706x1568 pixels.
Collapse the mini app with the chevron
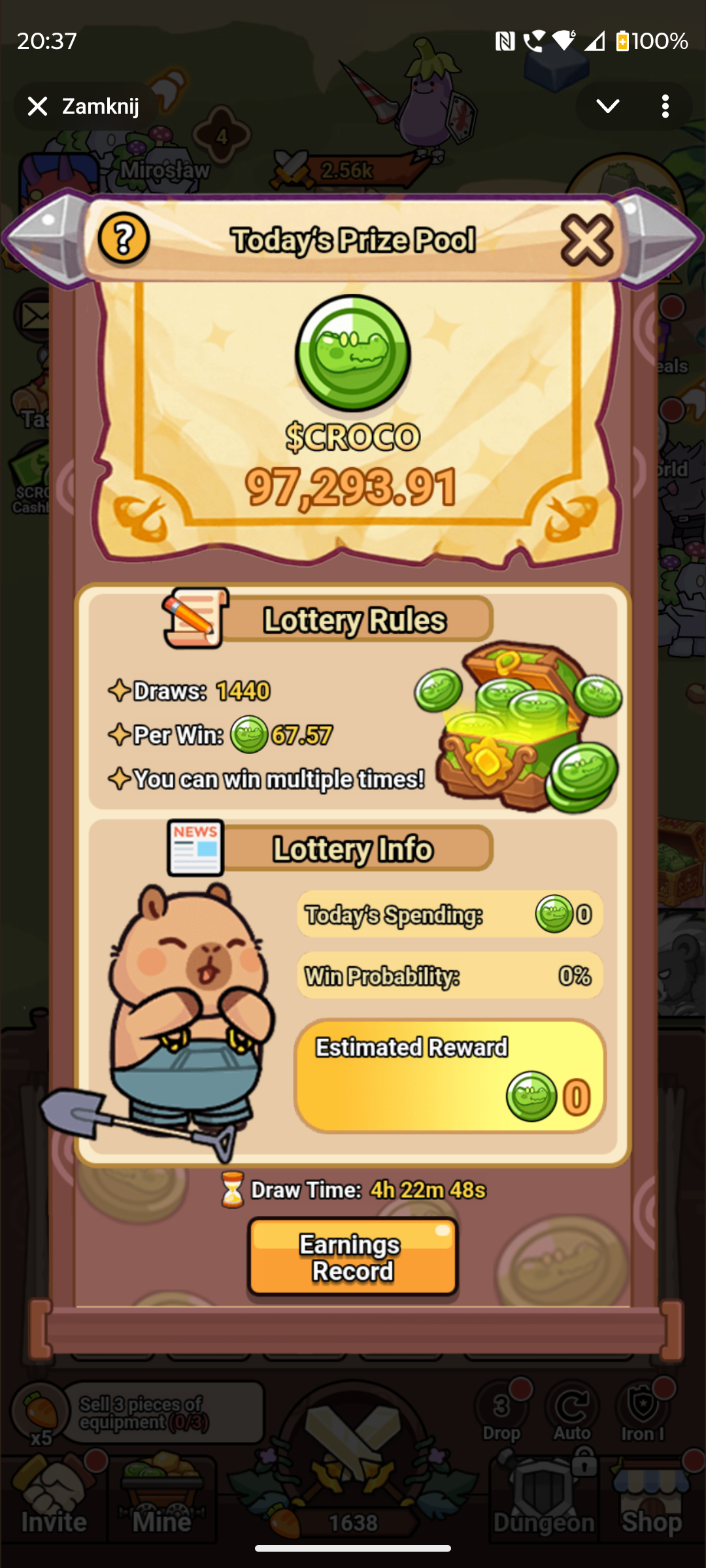point(607,106)
